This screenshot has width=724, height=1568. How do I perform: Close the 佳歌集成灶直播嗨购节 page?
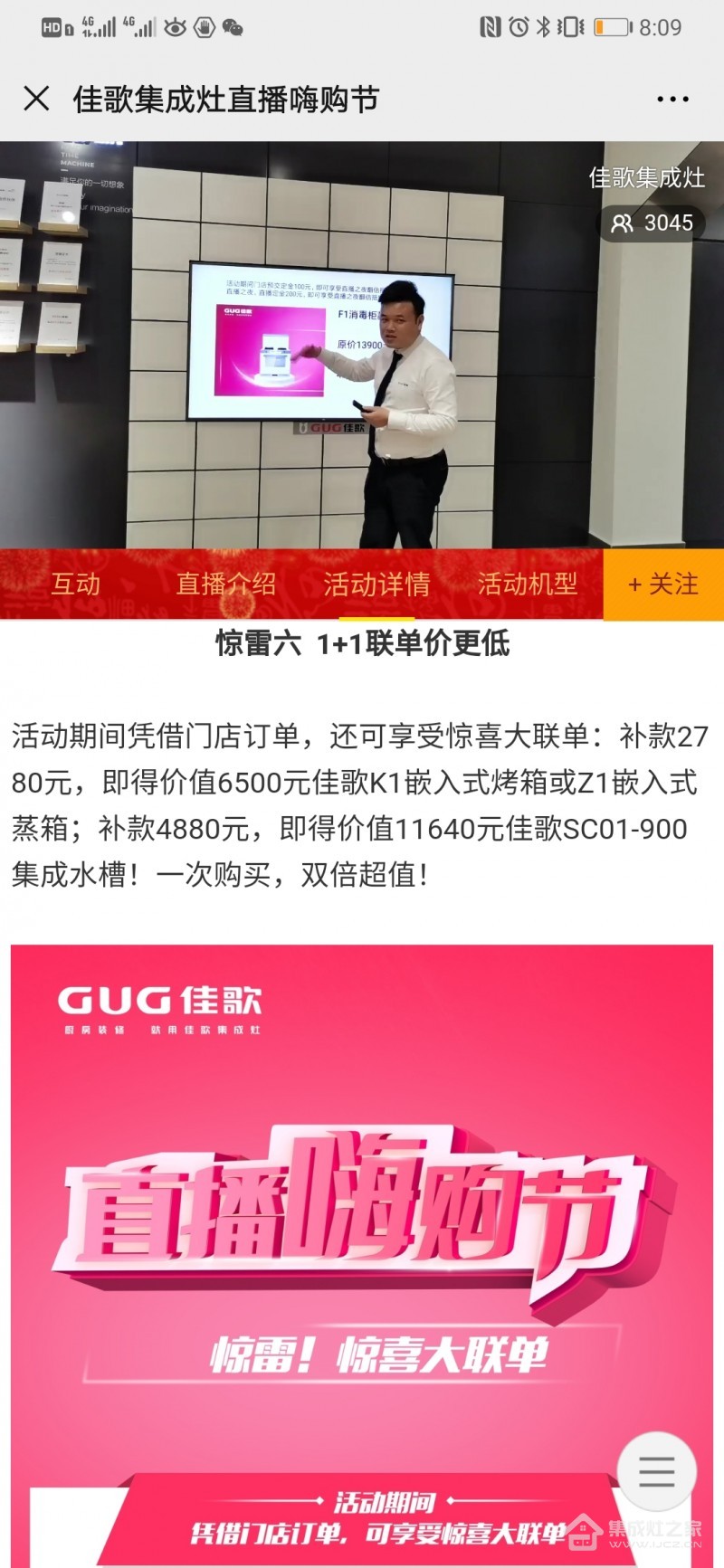click(x=36, y=99)
